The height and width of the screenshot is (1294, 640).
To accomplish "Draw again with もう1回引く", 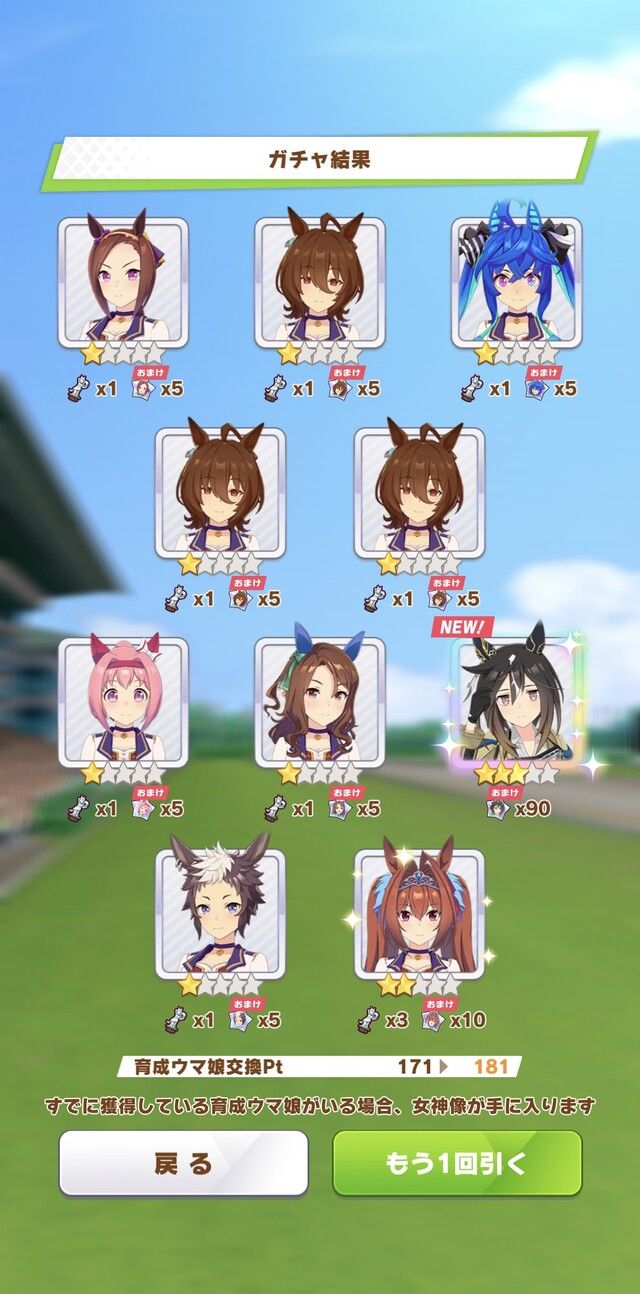I will [457, 1163].
